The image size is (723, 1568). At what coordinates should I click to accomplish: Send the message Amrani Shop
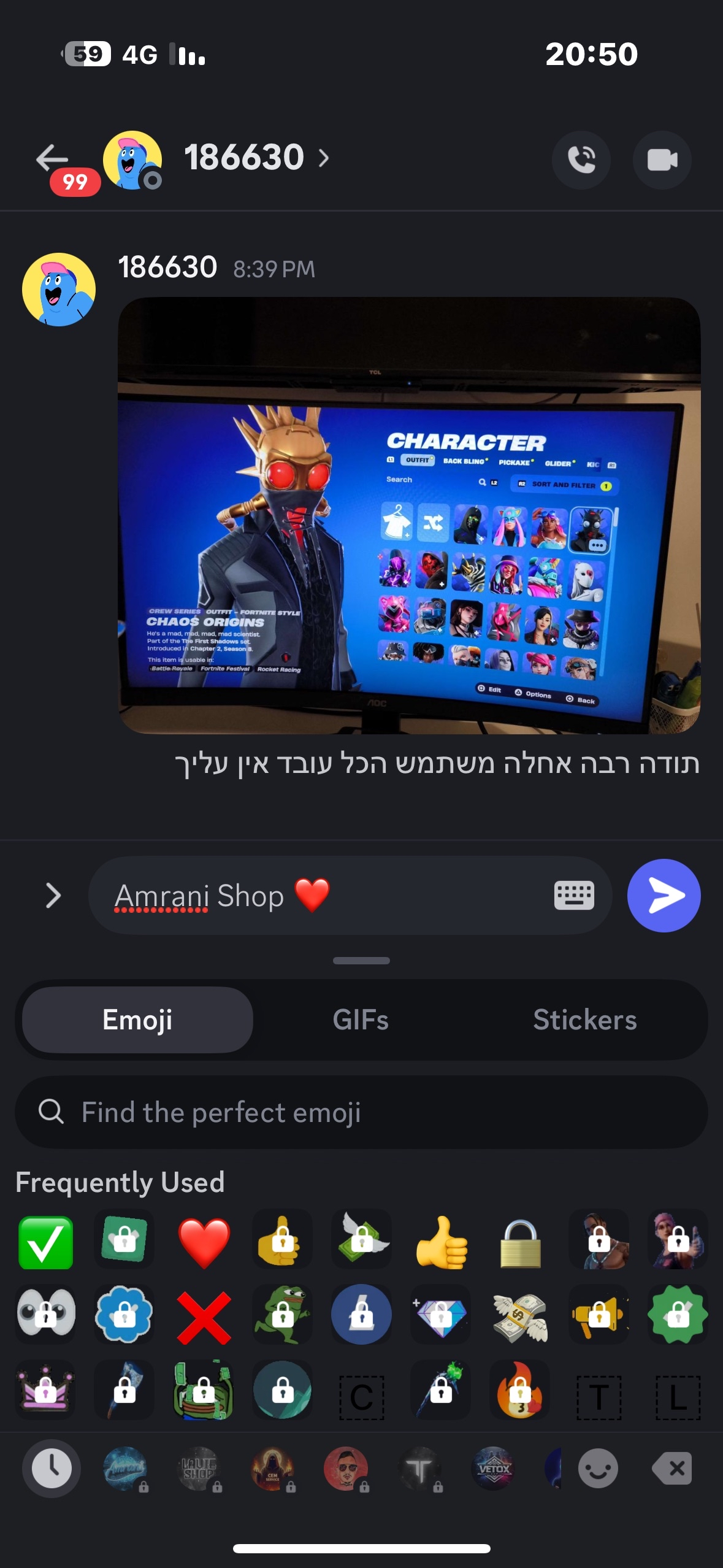coord(664,896)
